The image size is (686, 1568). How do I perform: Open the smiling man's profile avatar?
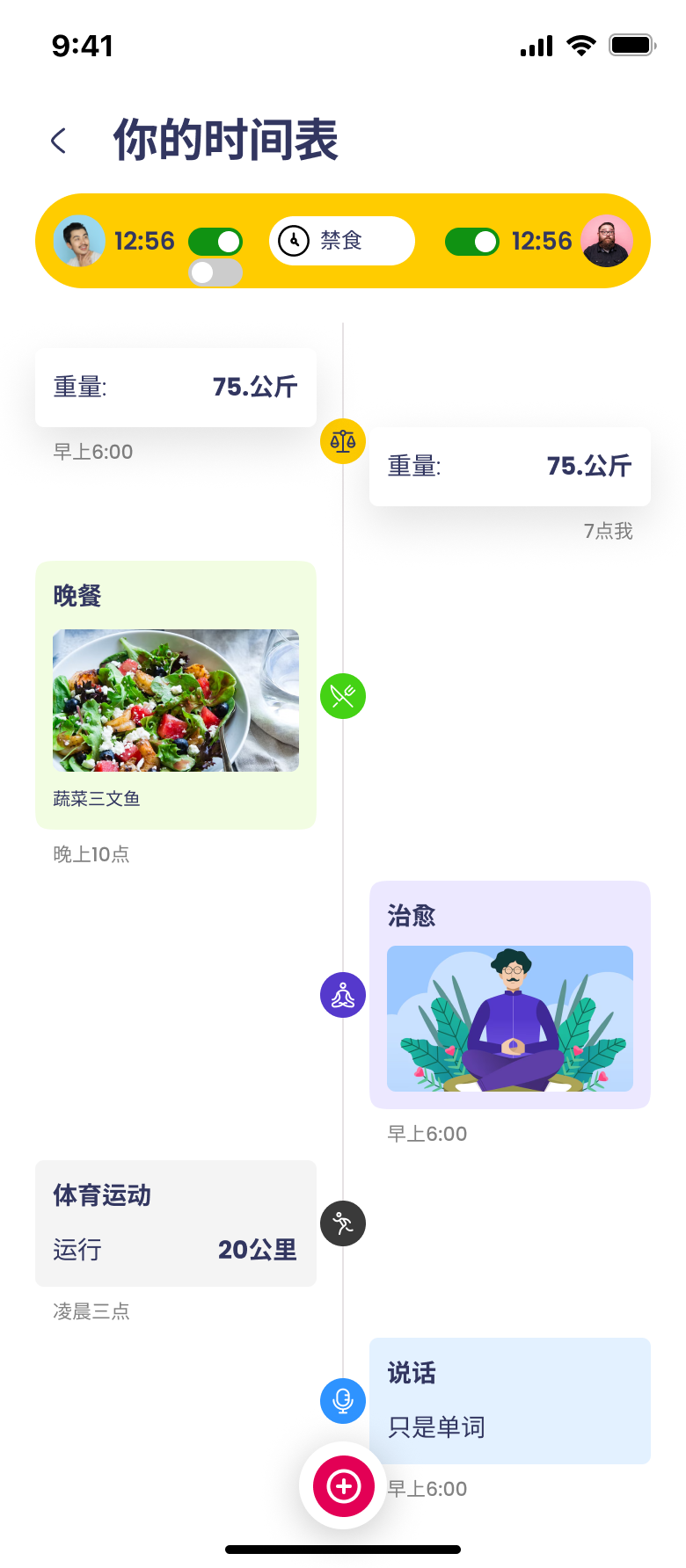79,241
